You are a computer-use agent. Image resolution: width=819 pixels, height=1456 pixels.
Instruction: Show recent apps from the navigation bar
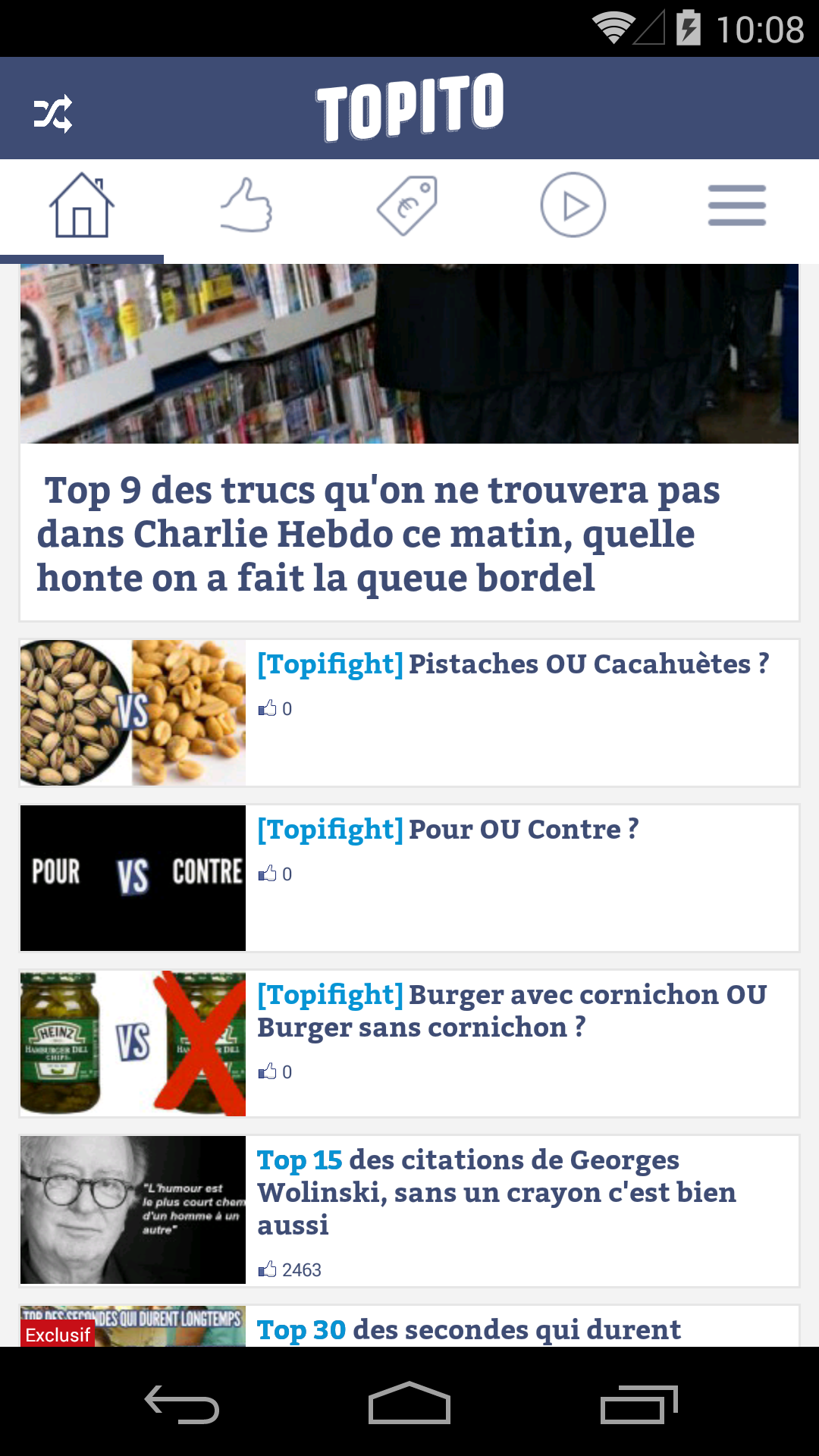coord(639,1404)
